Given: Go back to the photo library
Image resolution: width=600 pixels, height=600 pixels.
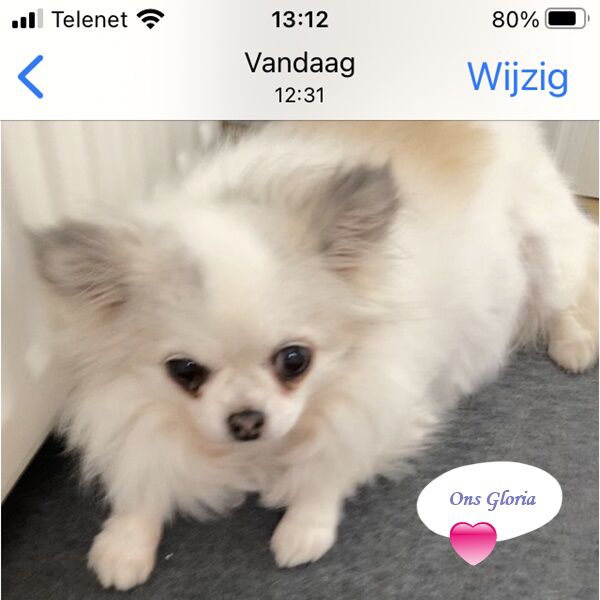Looking at the screenshot, I should (x=32, y=77).
